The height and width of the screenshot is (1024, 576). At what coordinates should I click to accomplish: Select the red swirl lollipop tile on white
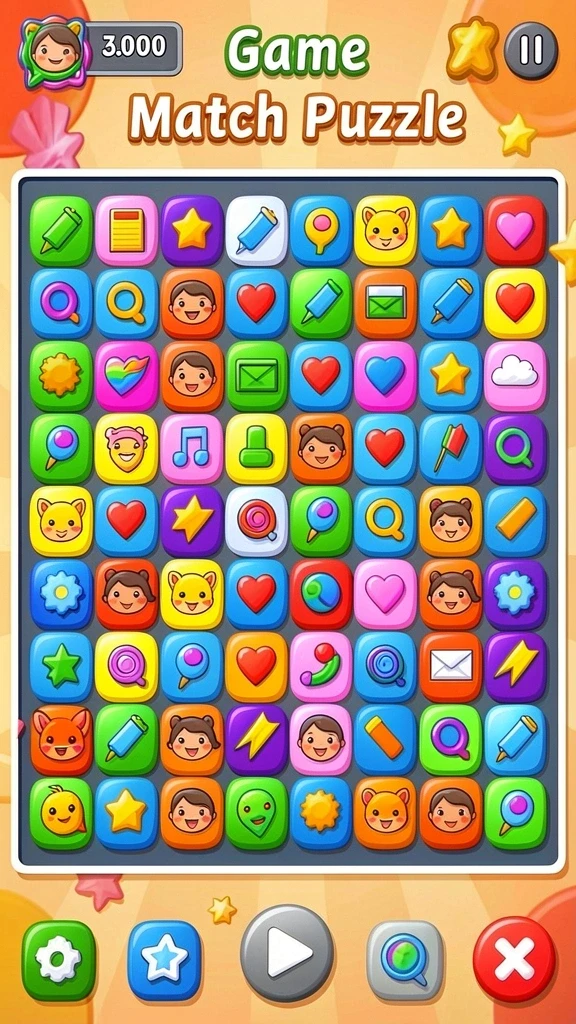point(256,520)
